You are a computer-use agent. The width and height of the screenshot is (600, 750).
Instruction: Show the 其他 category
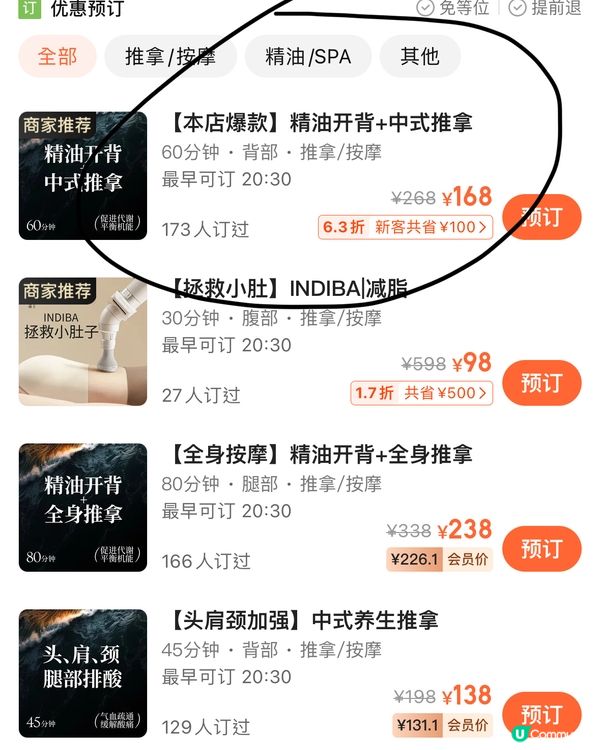[x=420, y=57]
